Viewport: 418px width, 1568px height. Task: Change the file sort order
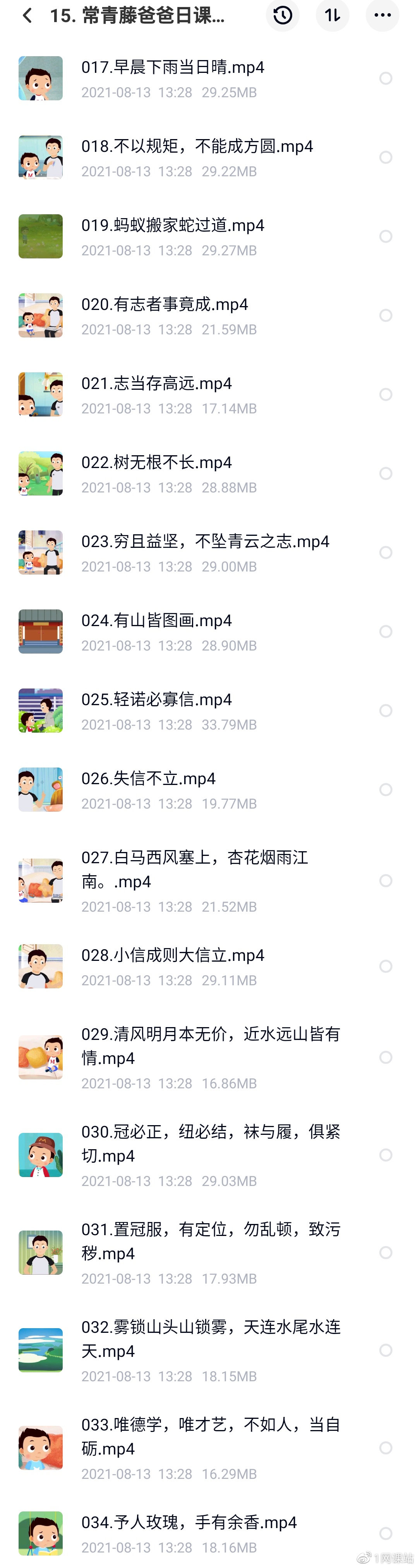(x=332, y=15)
